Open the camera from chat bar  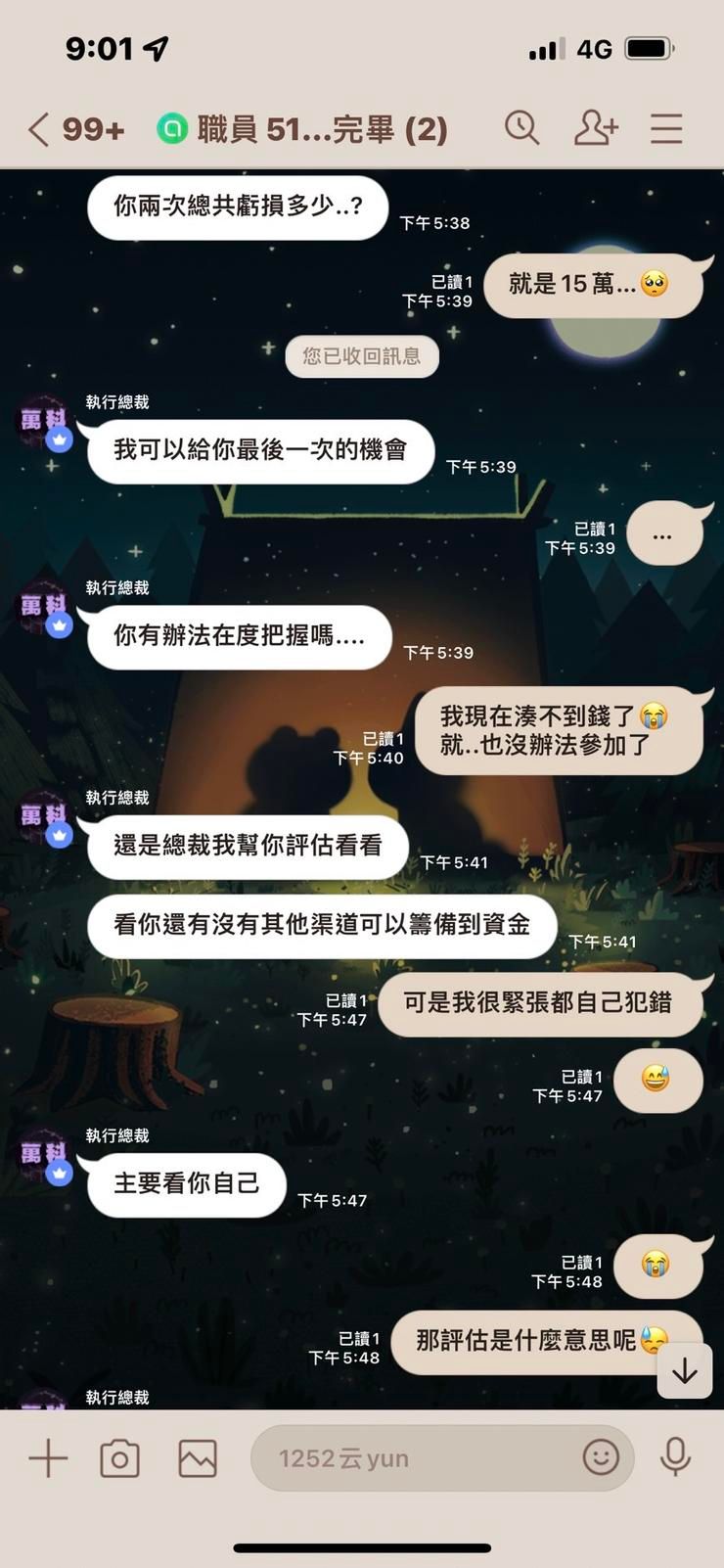click(x=120, y=1458)
